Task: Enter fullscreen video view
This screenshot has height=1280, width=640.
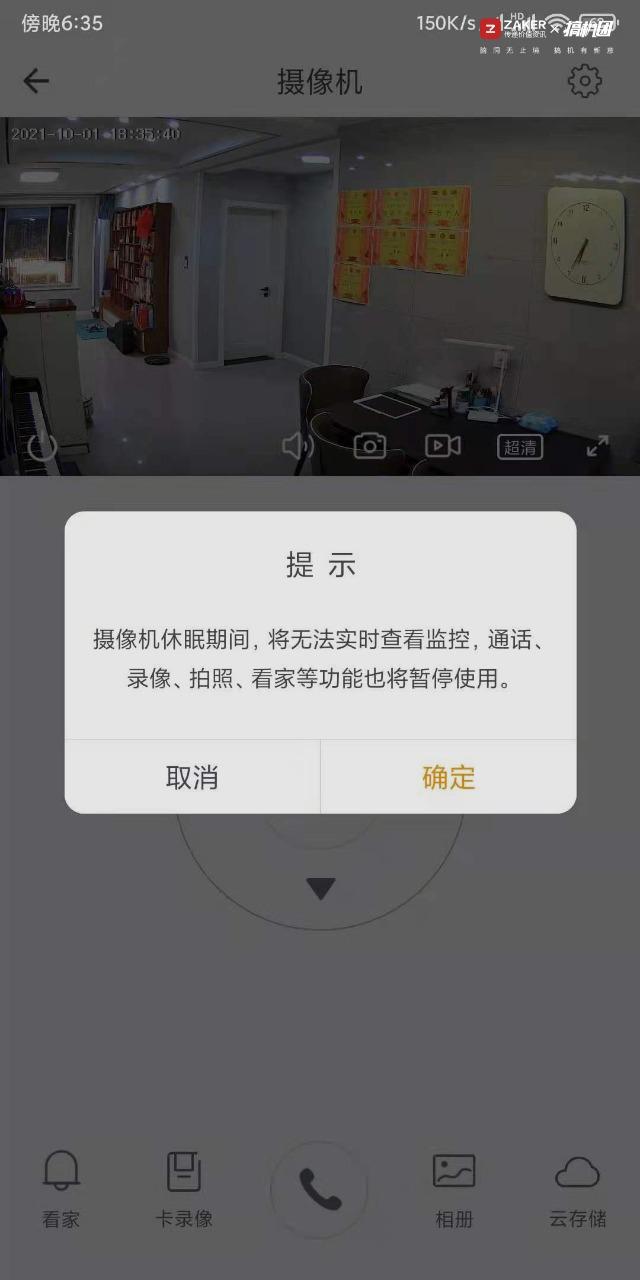Action: [x=597, y=446]
